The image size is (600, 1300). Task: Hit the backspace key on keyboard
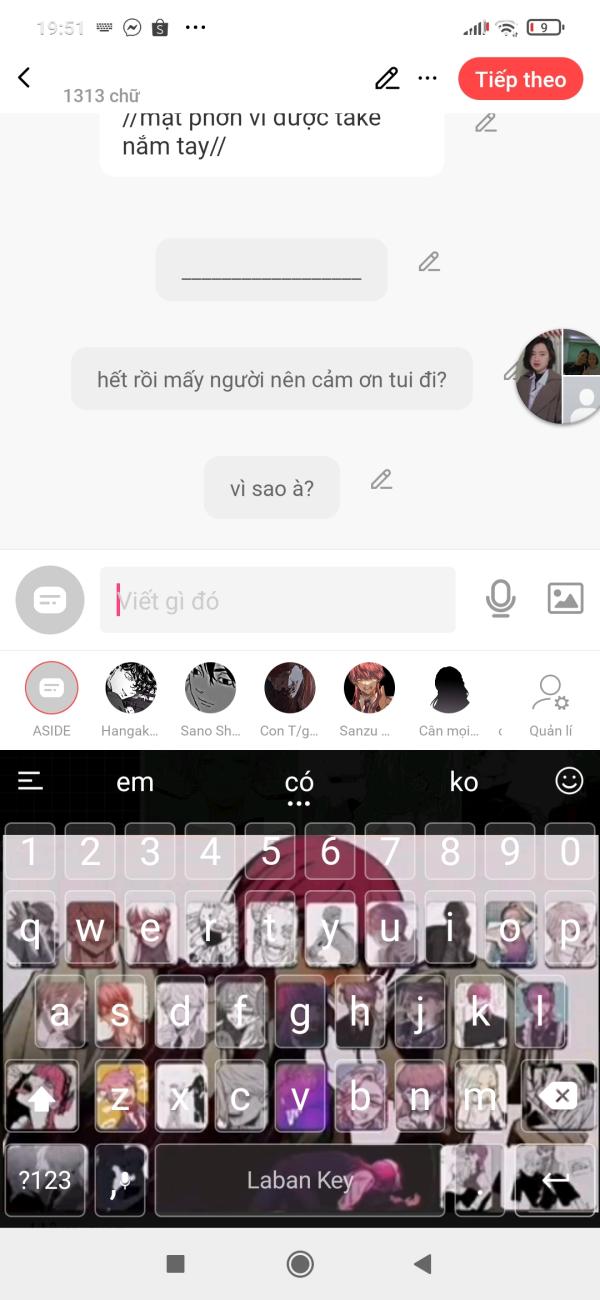point(561,1097)
